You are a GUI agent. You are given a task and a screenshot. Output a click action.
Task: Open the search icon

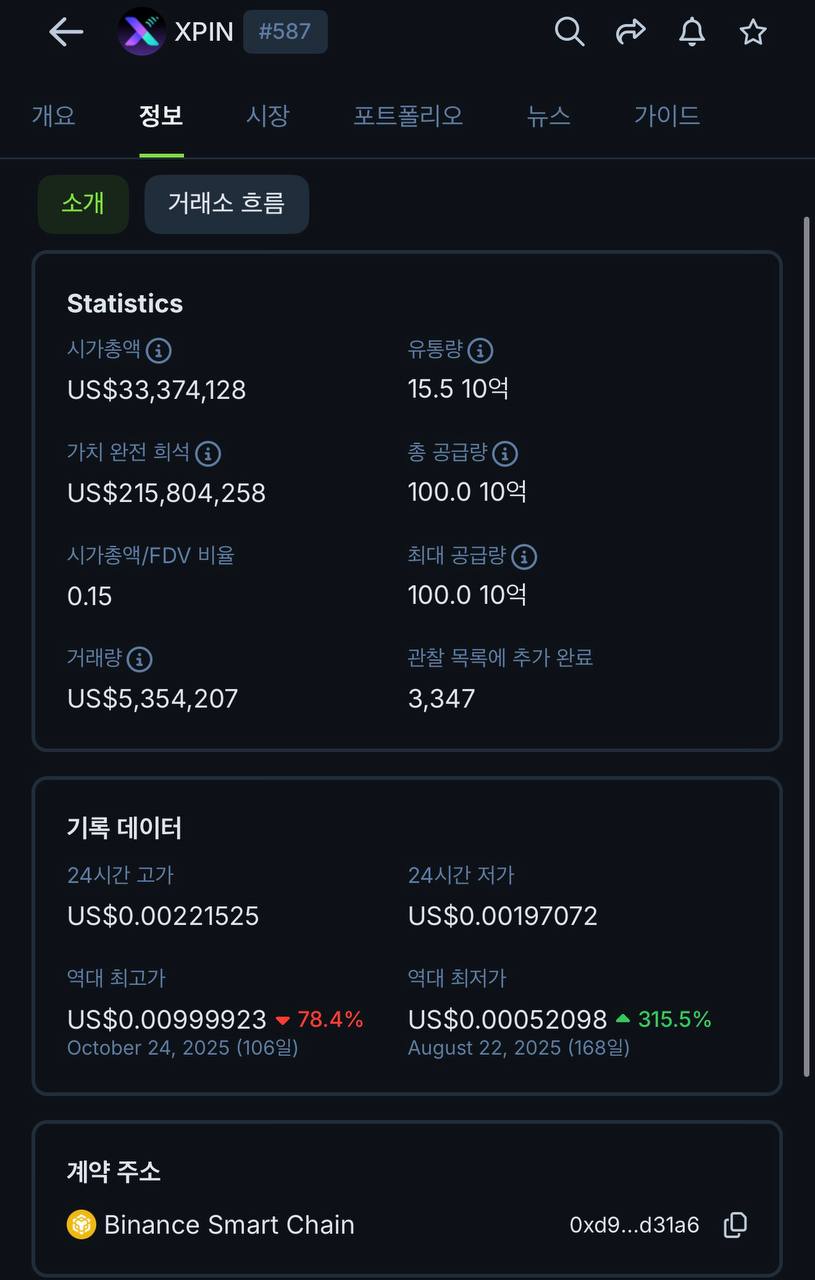[x=569, y=32]
